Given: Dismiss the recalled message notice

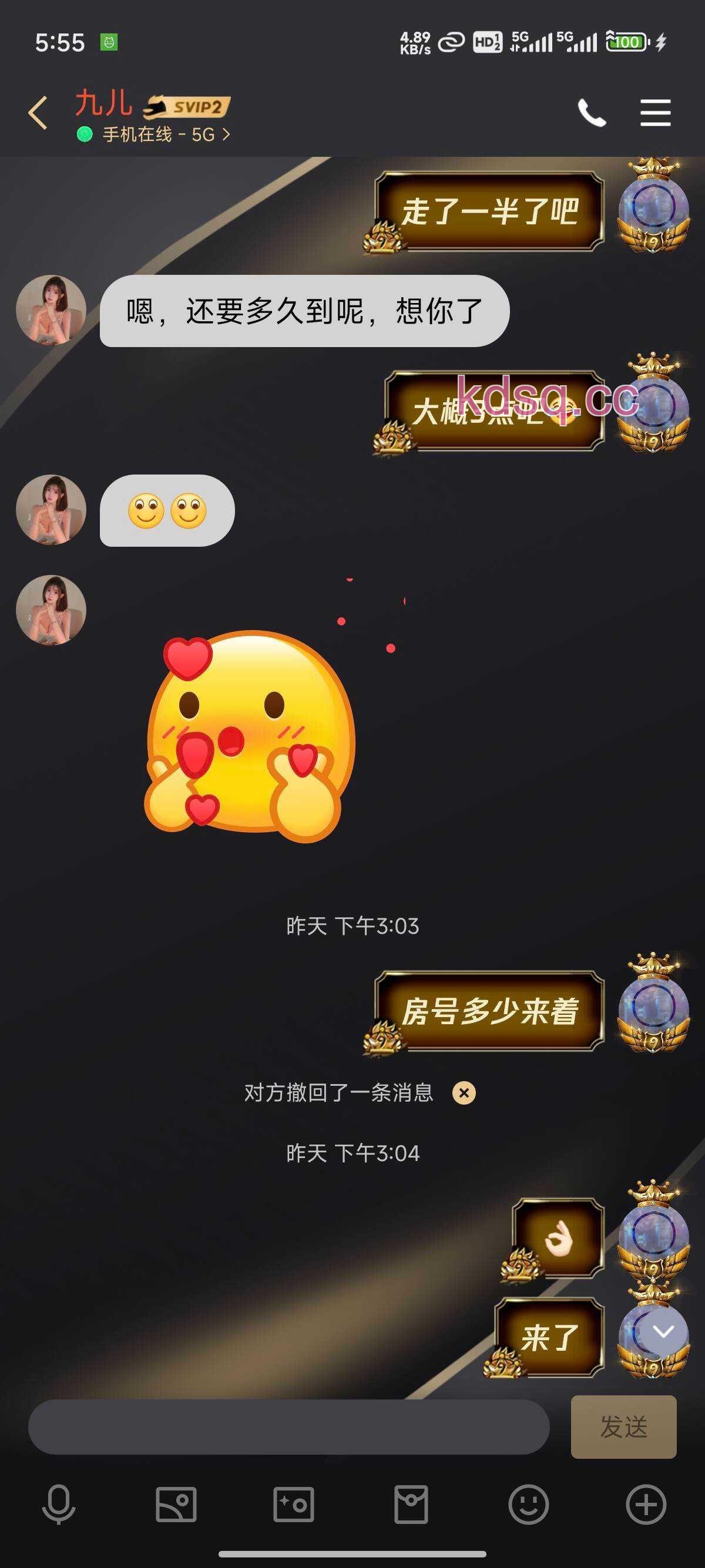Looking at the screenshot, I should click(464, 1093).
